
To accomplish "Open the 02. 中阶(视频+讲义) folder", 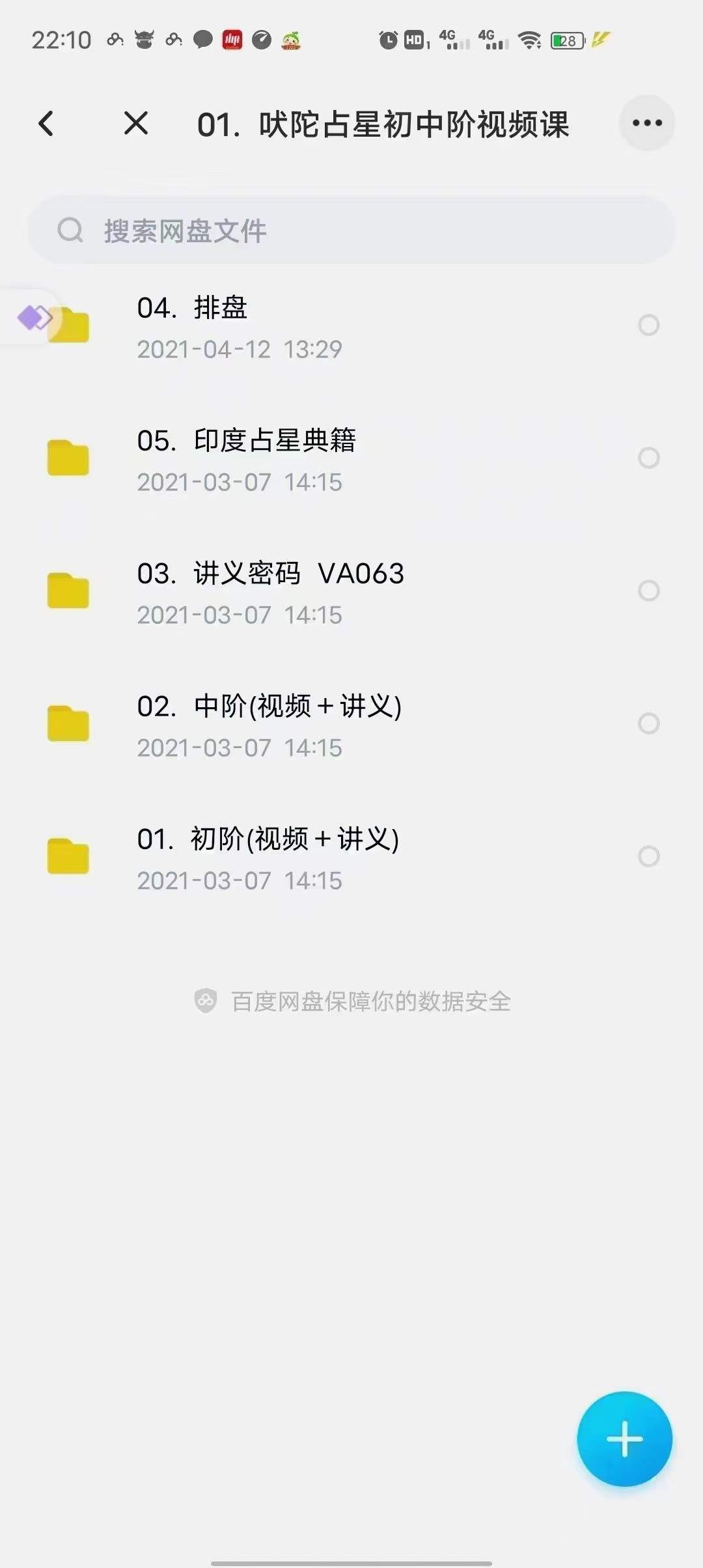I will [325, 725].
